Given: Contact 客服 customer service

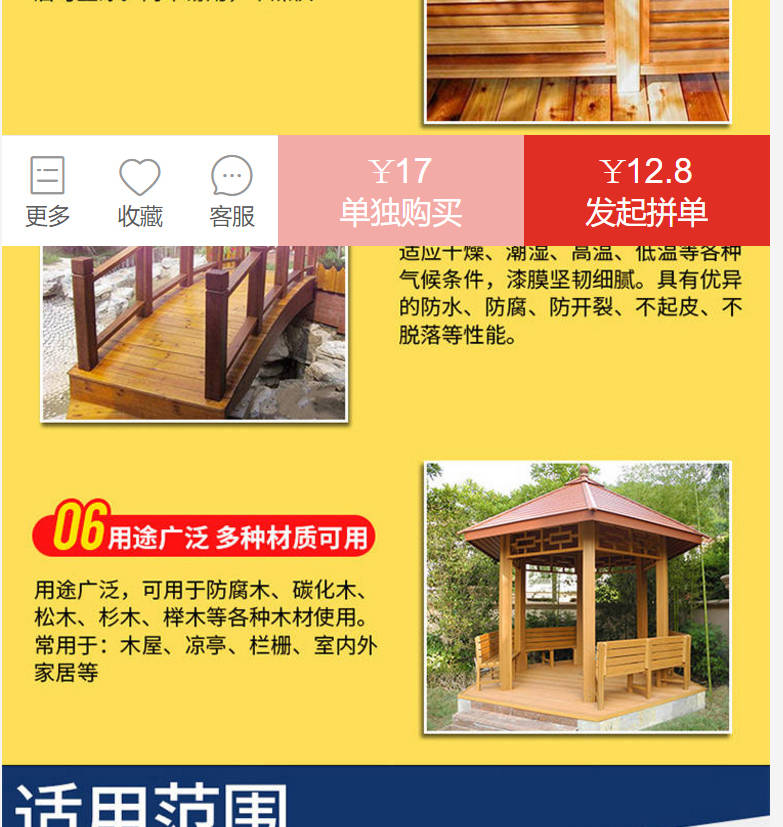Looking at the screenshot, I should (x=232, y=191).
